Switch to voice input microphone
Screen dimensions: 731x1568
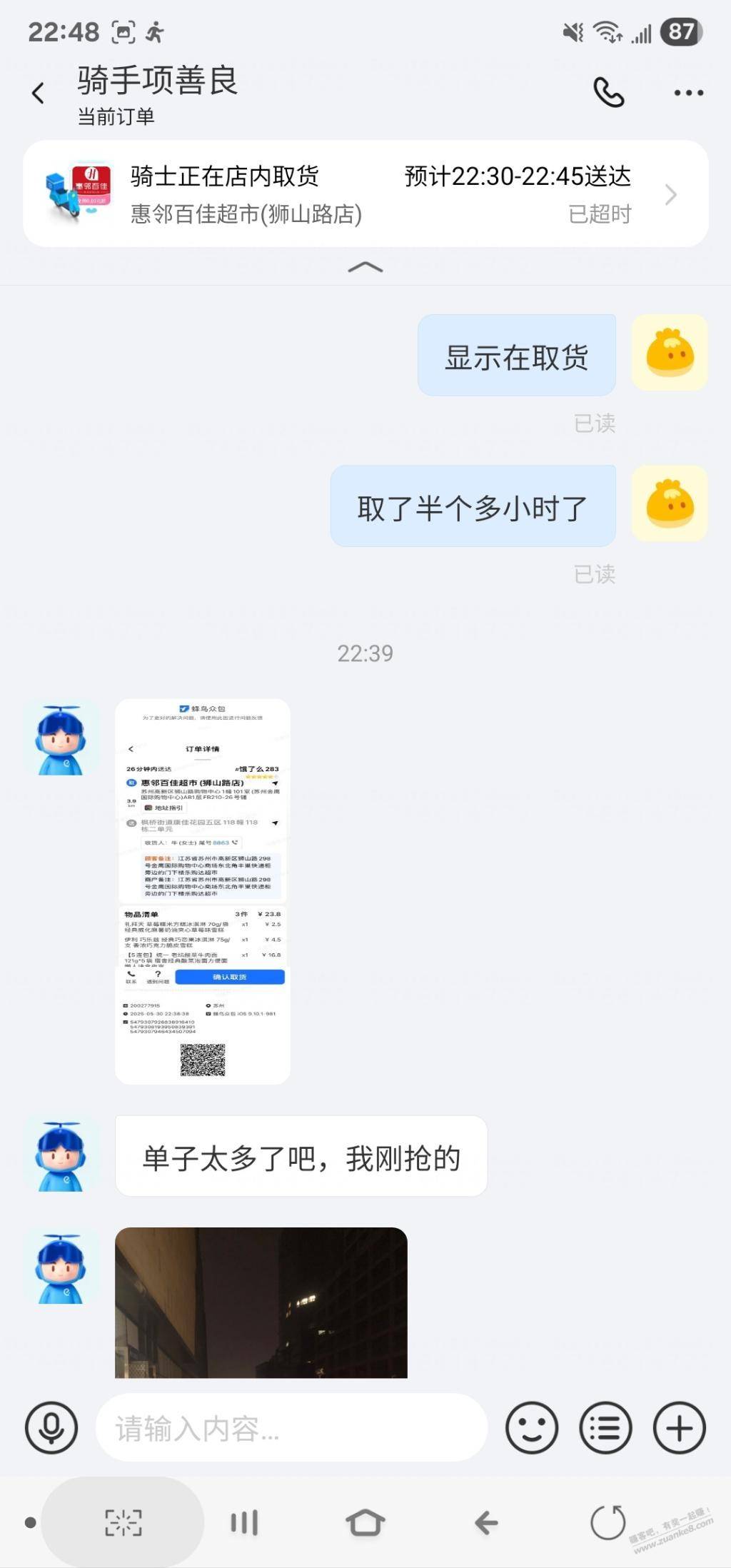tap(51, 1428)
